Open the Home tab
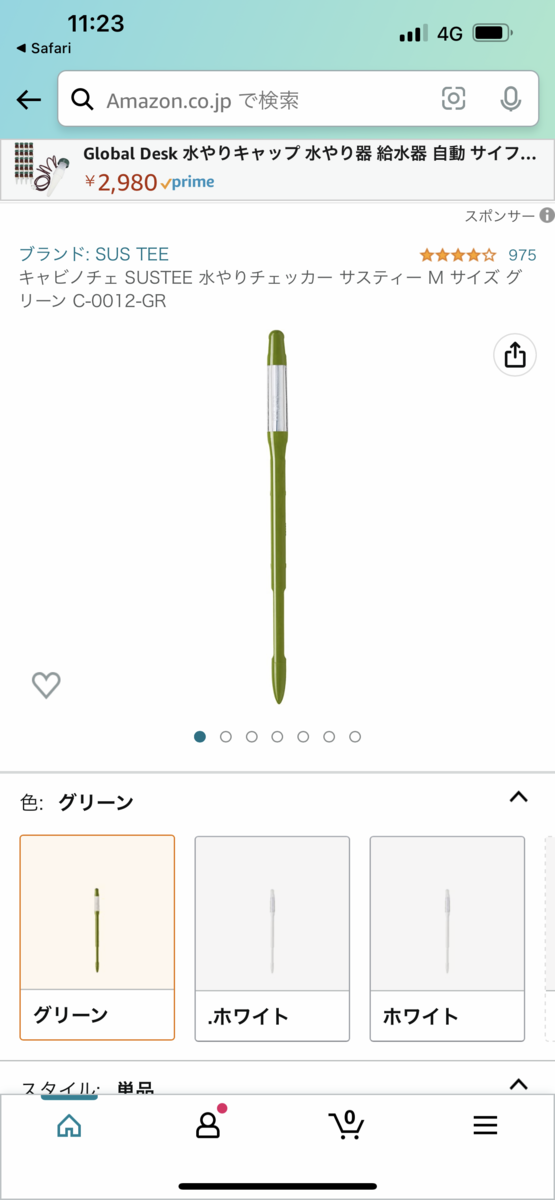This screenshot has width=555, height=1200. click(x=69, y=1125)
